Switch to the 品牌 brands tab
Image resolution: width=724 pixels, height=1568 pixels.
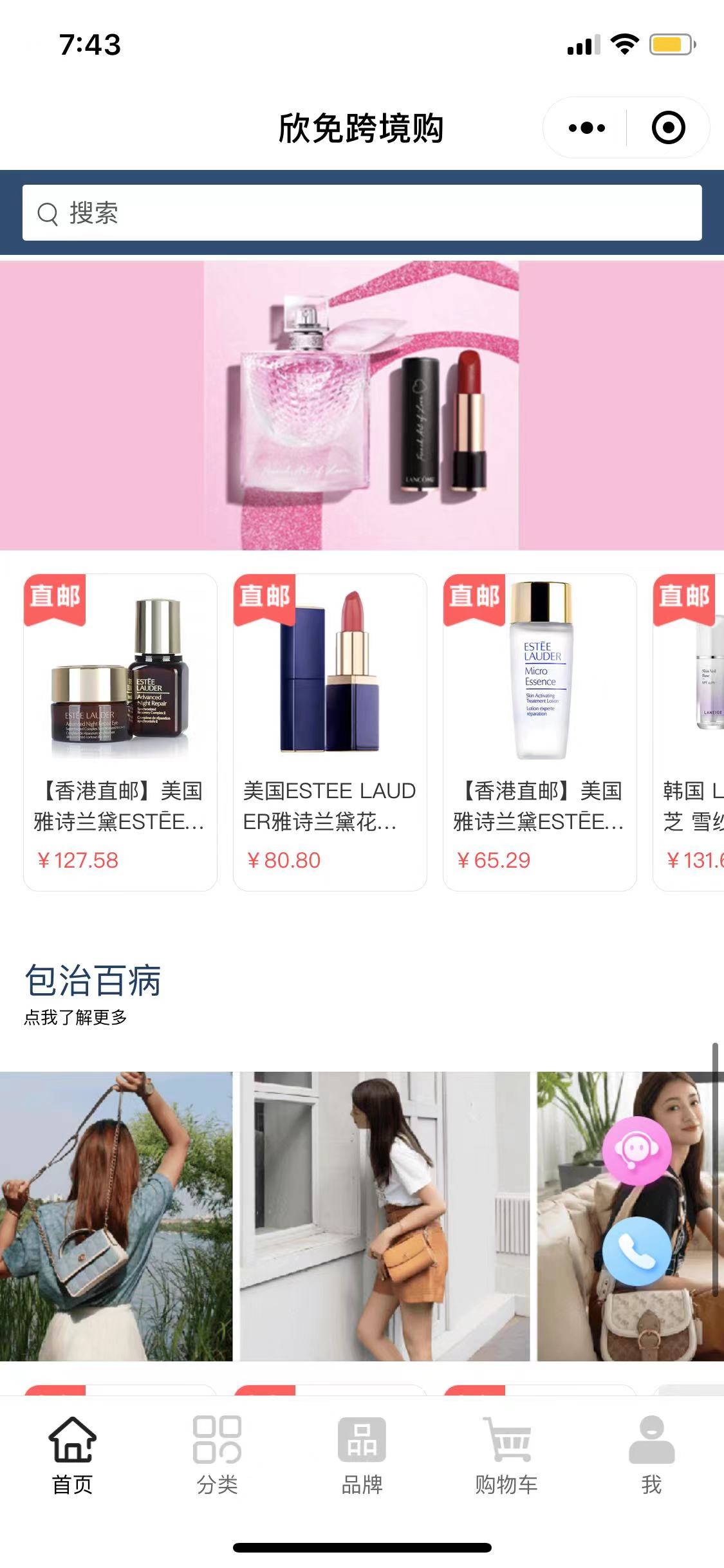tap(362, 1455)
